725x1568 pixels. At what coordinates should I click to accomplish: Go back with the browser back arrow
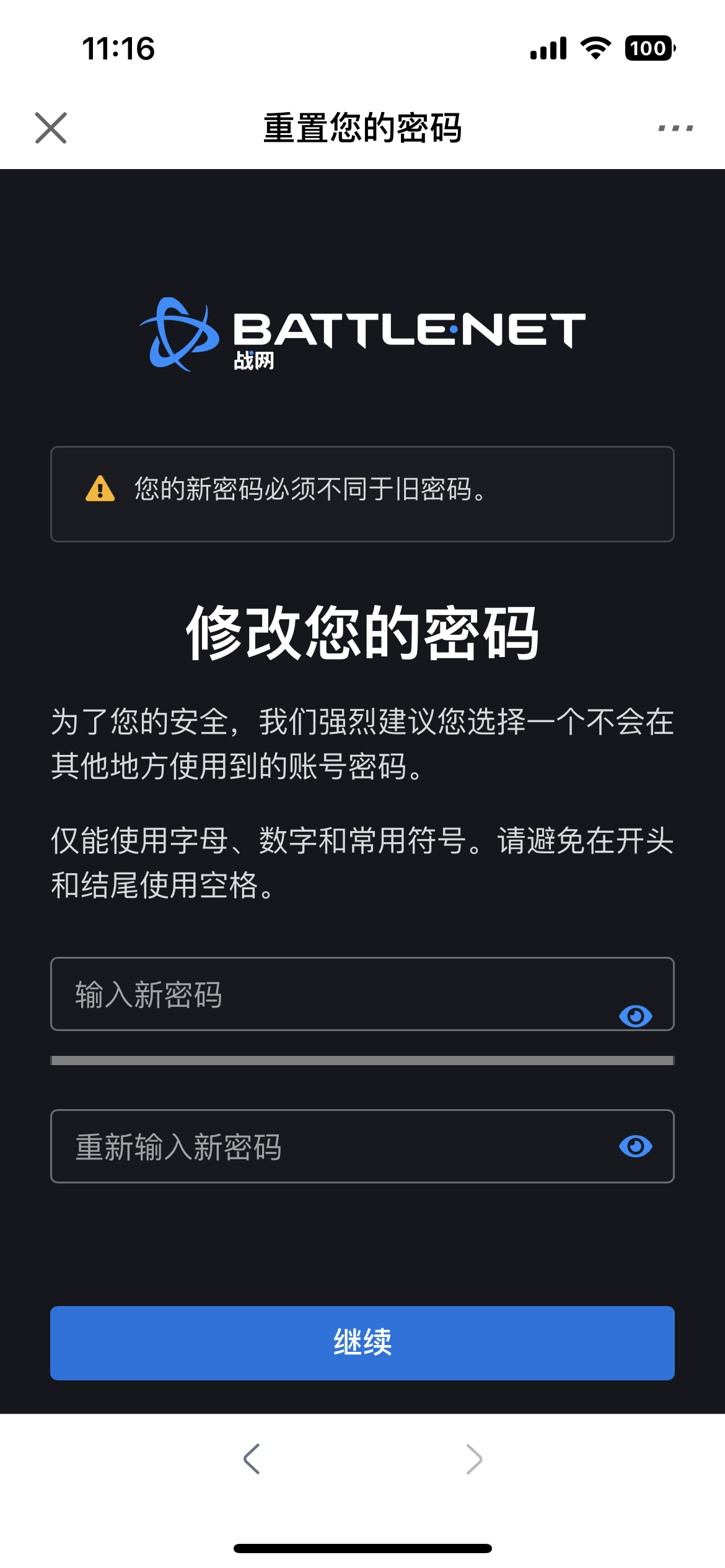252,1459
